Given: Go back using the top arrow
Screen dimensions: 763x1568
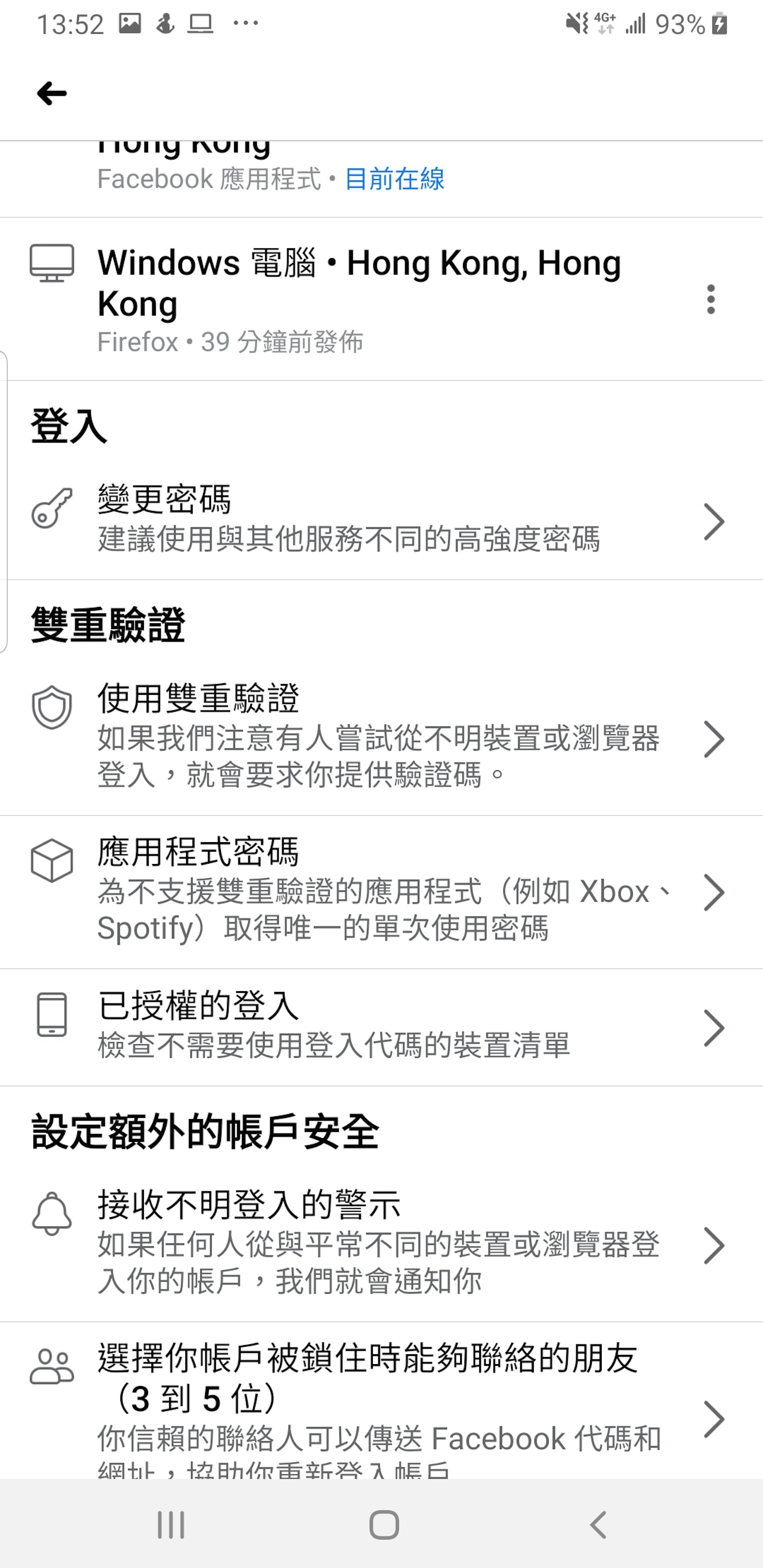Looking at the screenshot, I should (52, 94).
